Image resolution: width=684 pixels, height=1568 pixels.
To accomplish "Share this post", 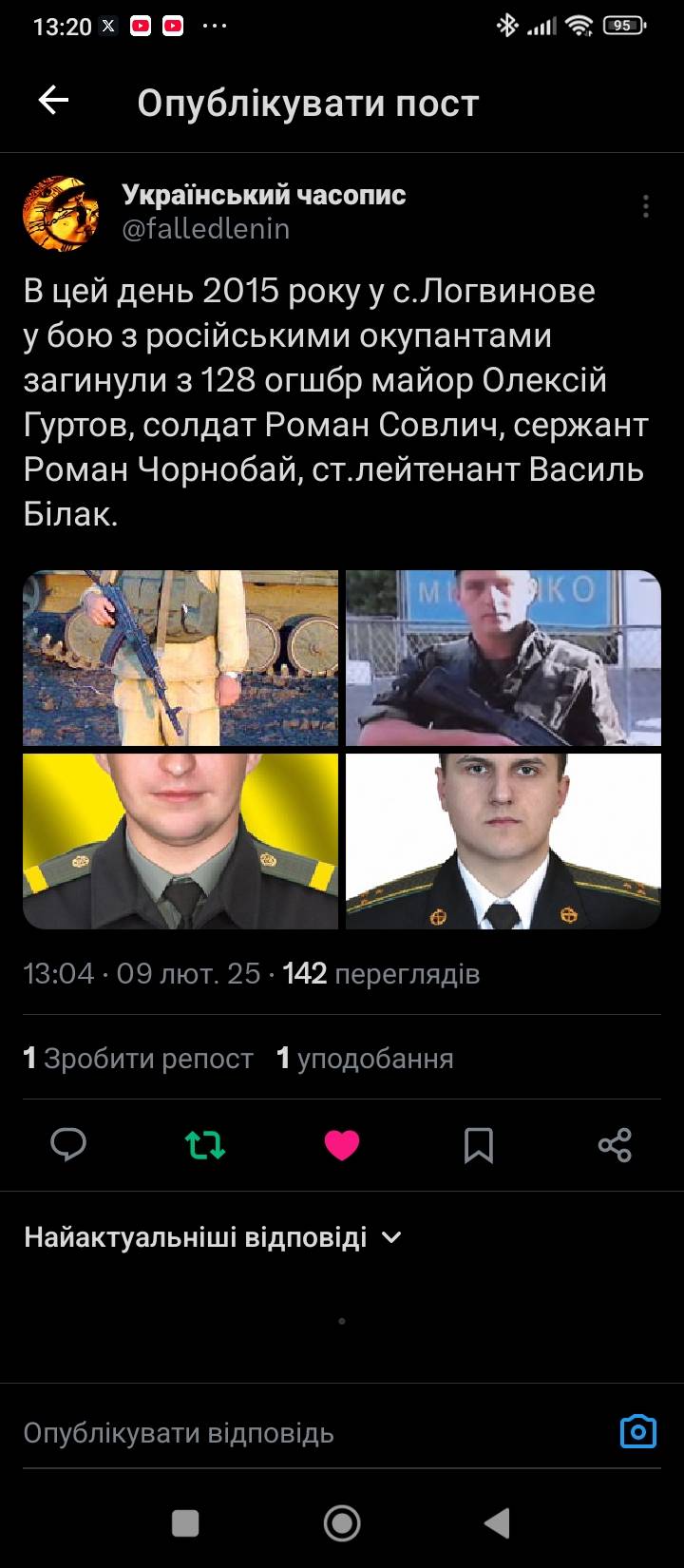I will point(615,1145).
